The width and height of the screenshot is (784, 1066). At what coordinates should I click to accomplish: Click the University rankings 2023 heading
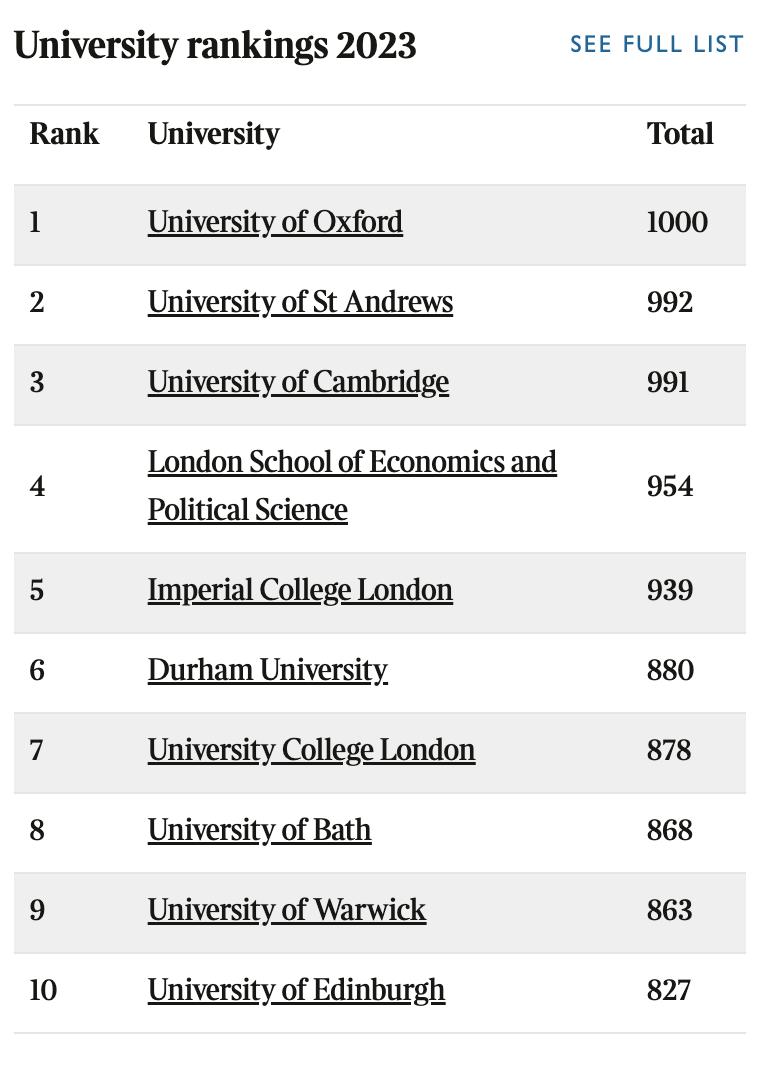[218, 44]
